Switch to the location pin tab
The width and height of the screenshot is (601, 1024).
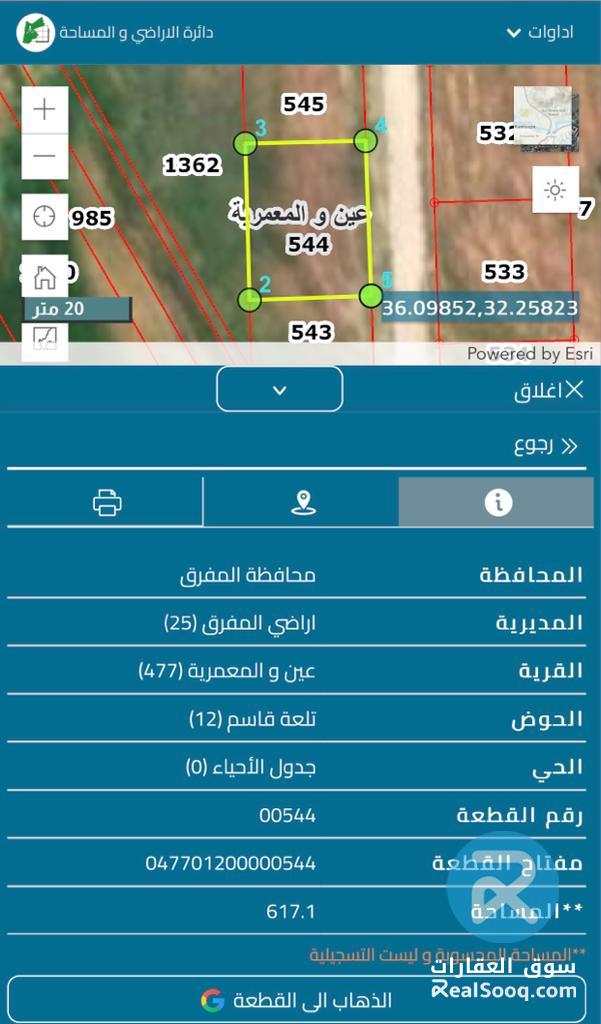pos(302,502)
